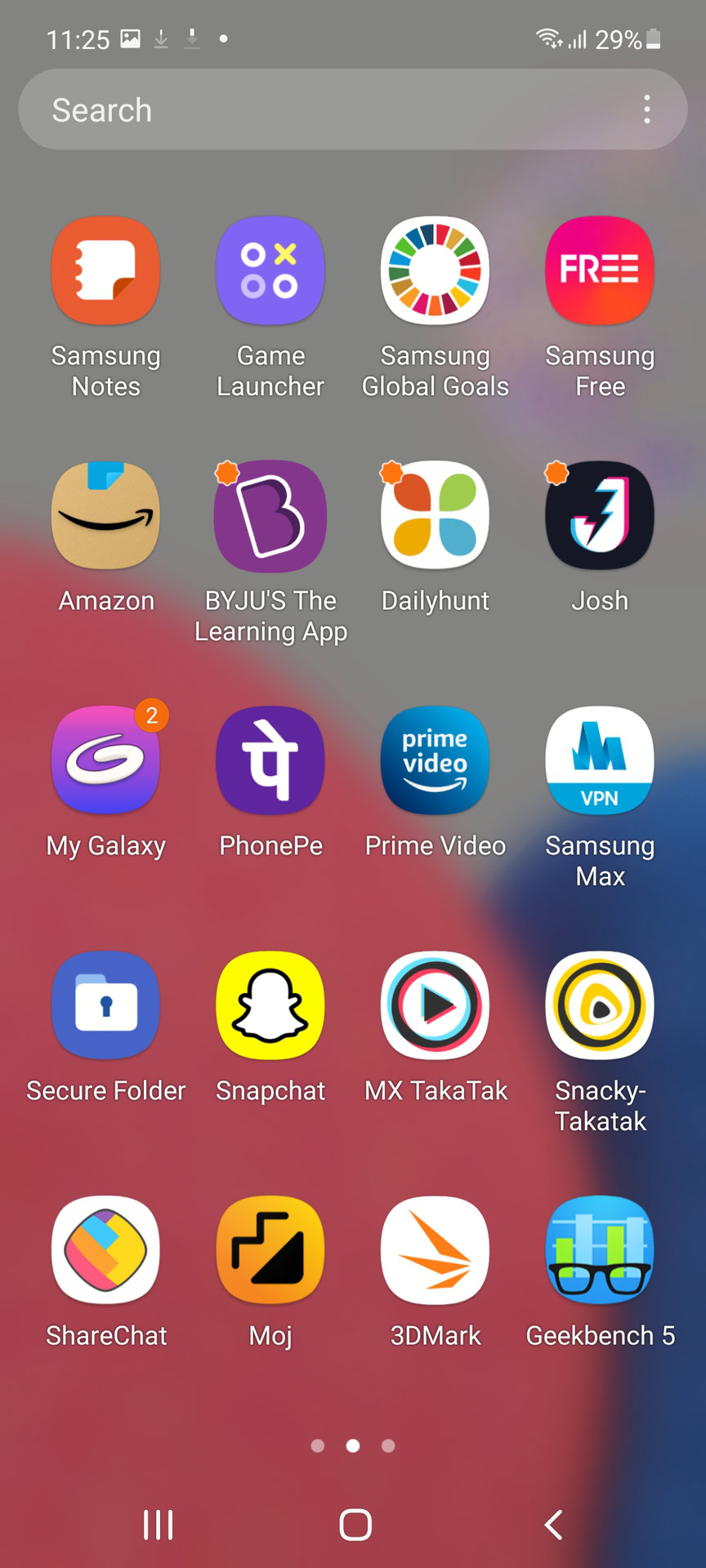Open Game Launcher
Image resolution: width=706 pixels, height=1568 pixels.
(270, 270)
